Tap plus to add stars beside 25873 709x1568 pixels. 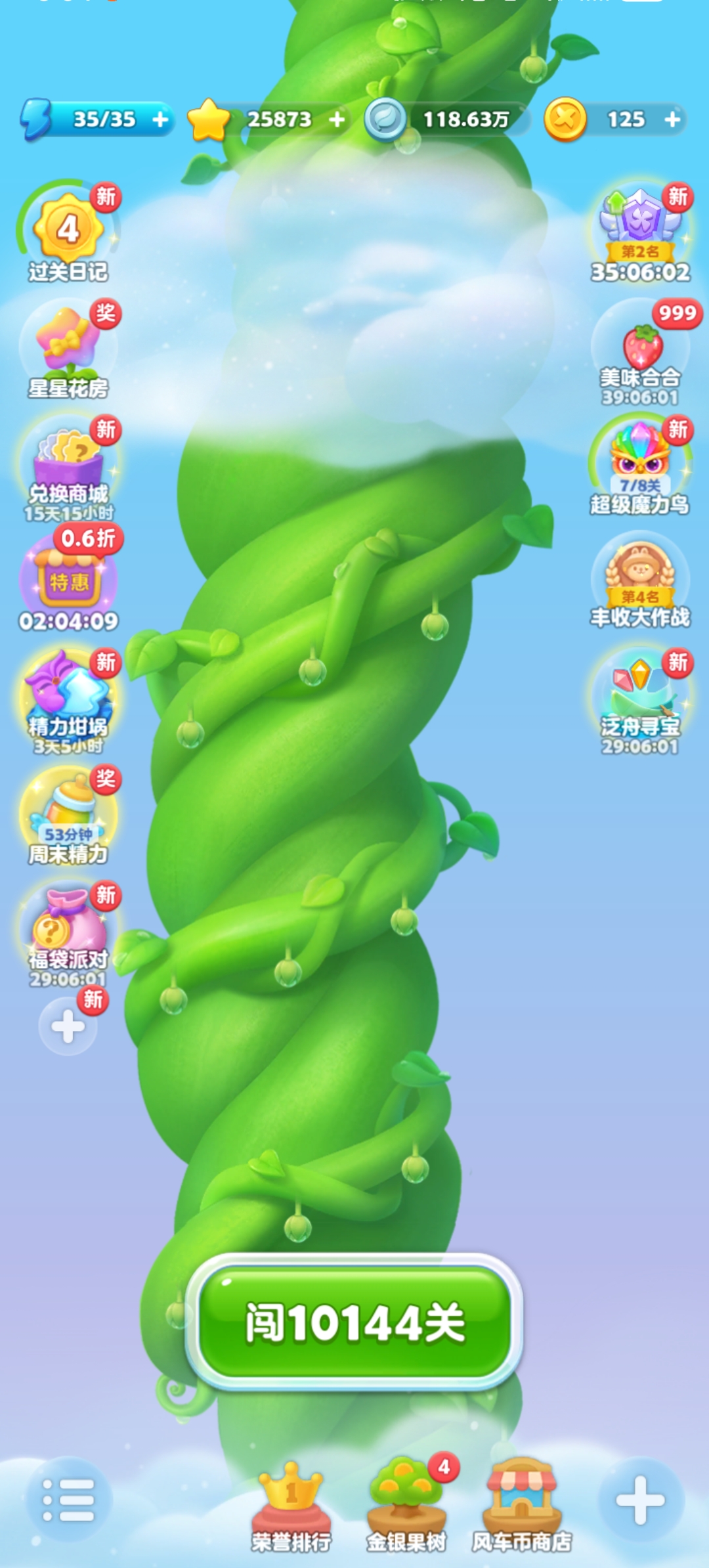pyautogui.click(x=337, y=120)
